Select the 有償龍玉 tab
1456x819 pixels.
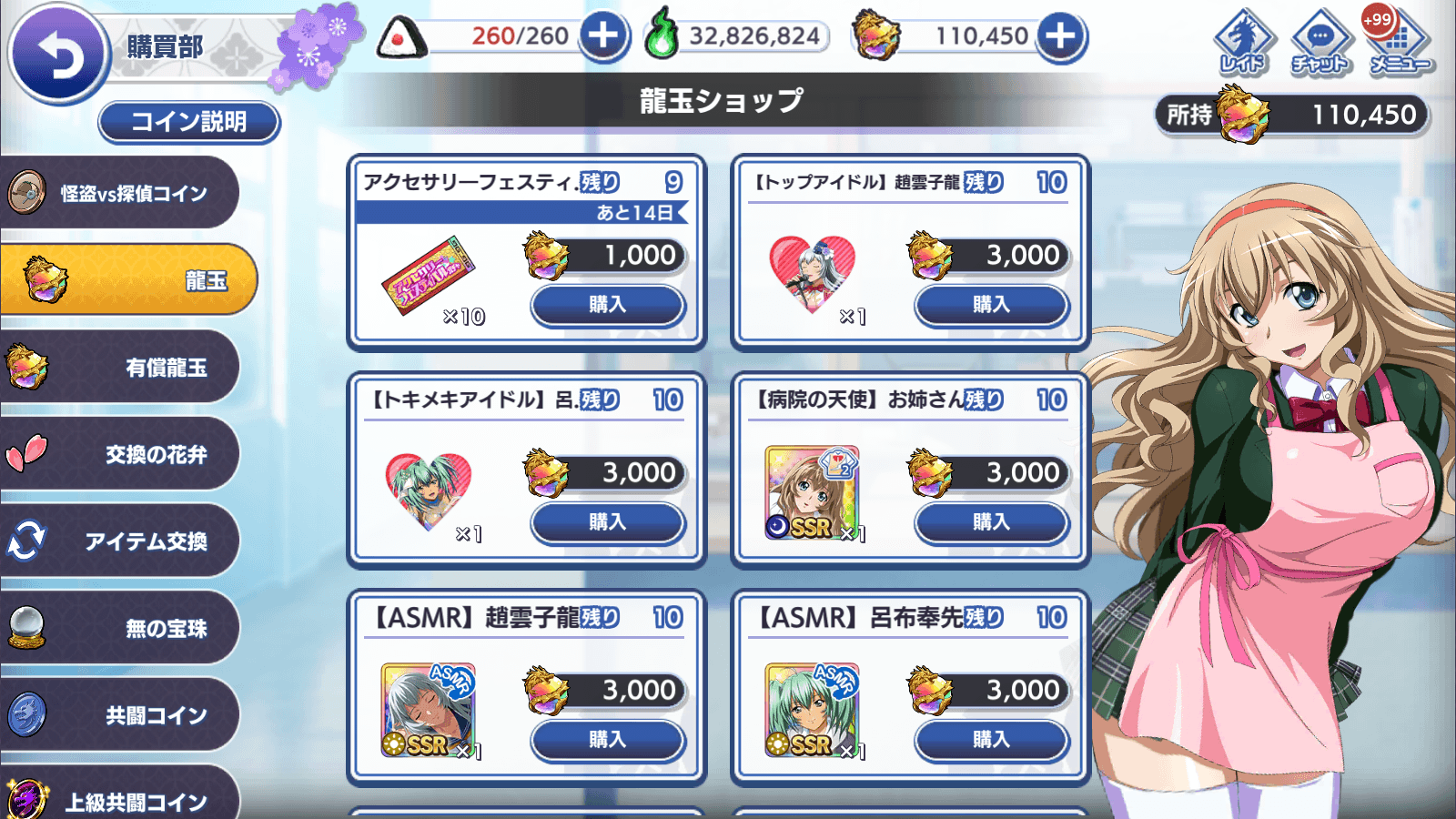pos(120,367)
